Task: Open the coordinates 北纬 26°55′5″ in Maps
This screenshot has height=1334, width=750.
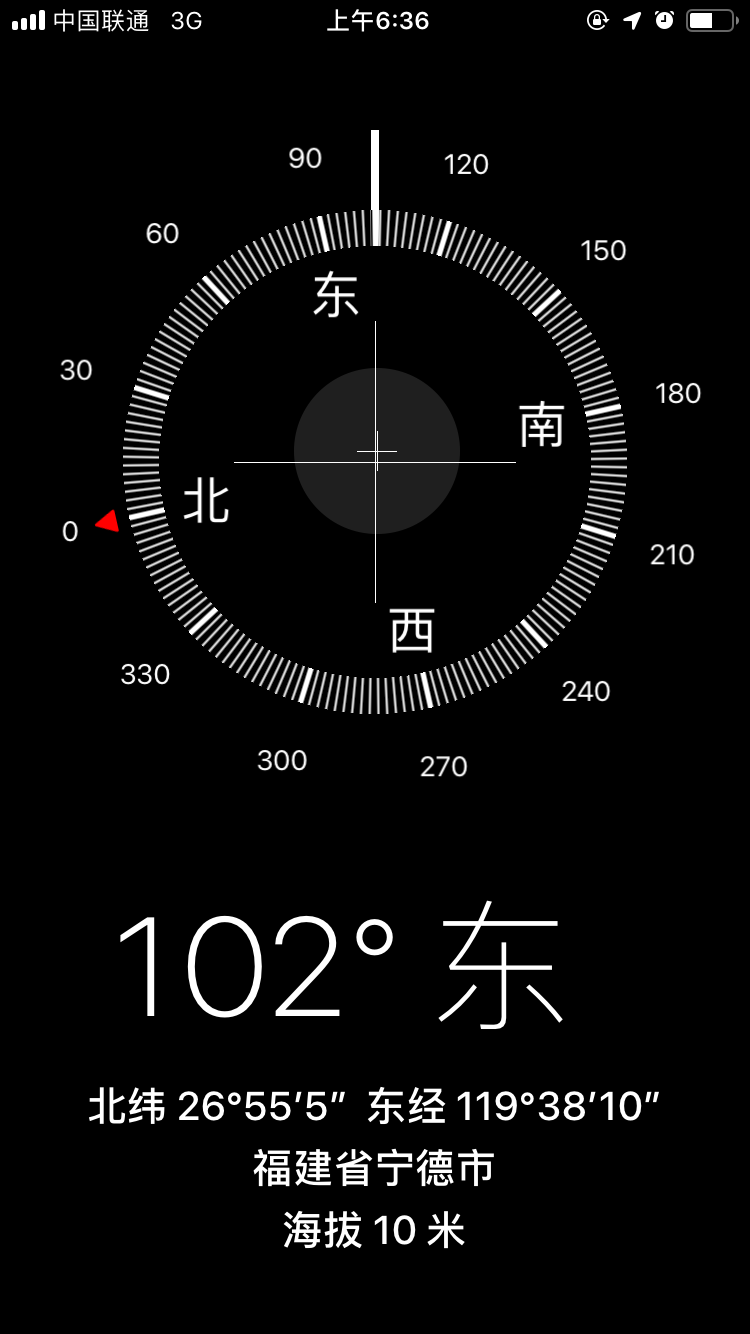Action: click(x=374, y=1107)
